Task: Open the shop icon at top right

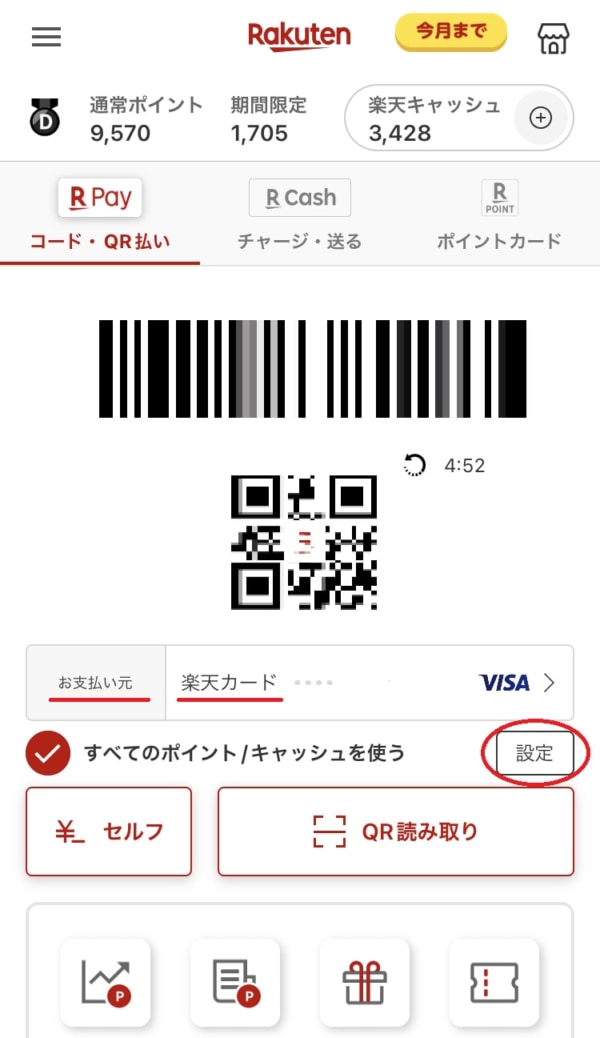Action: click(553, 38)
